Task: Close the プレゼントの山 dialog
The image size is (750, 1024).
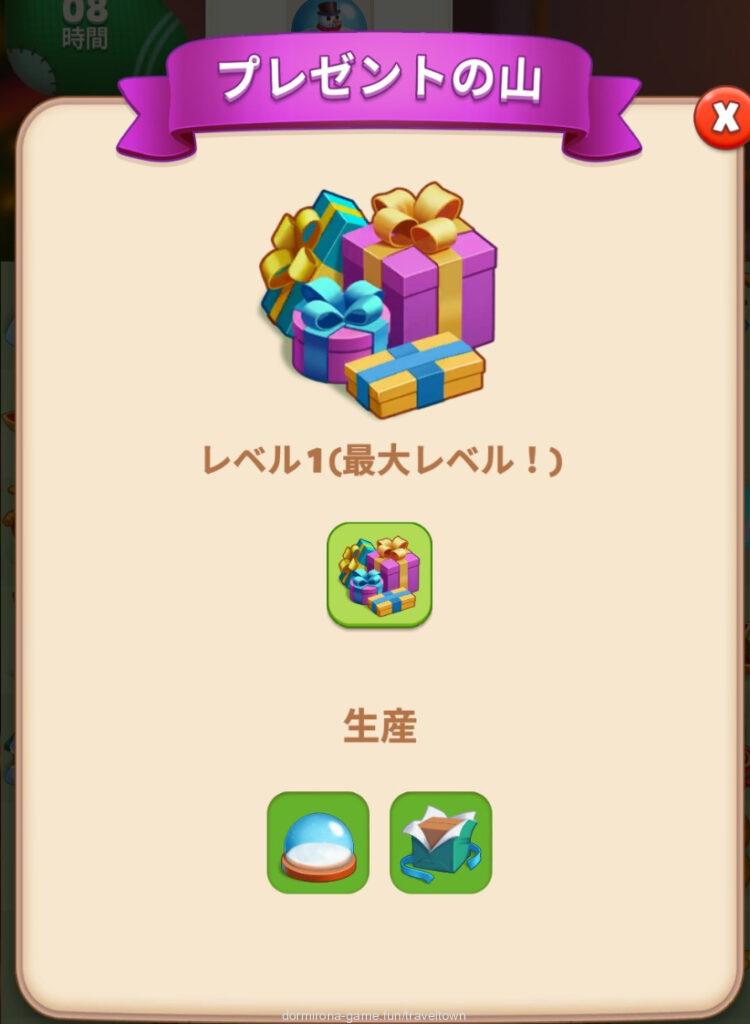Action: pyautogui.click(x=721, y=119)
